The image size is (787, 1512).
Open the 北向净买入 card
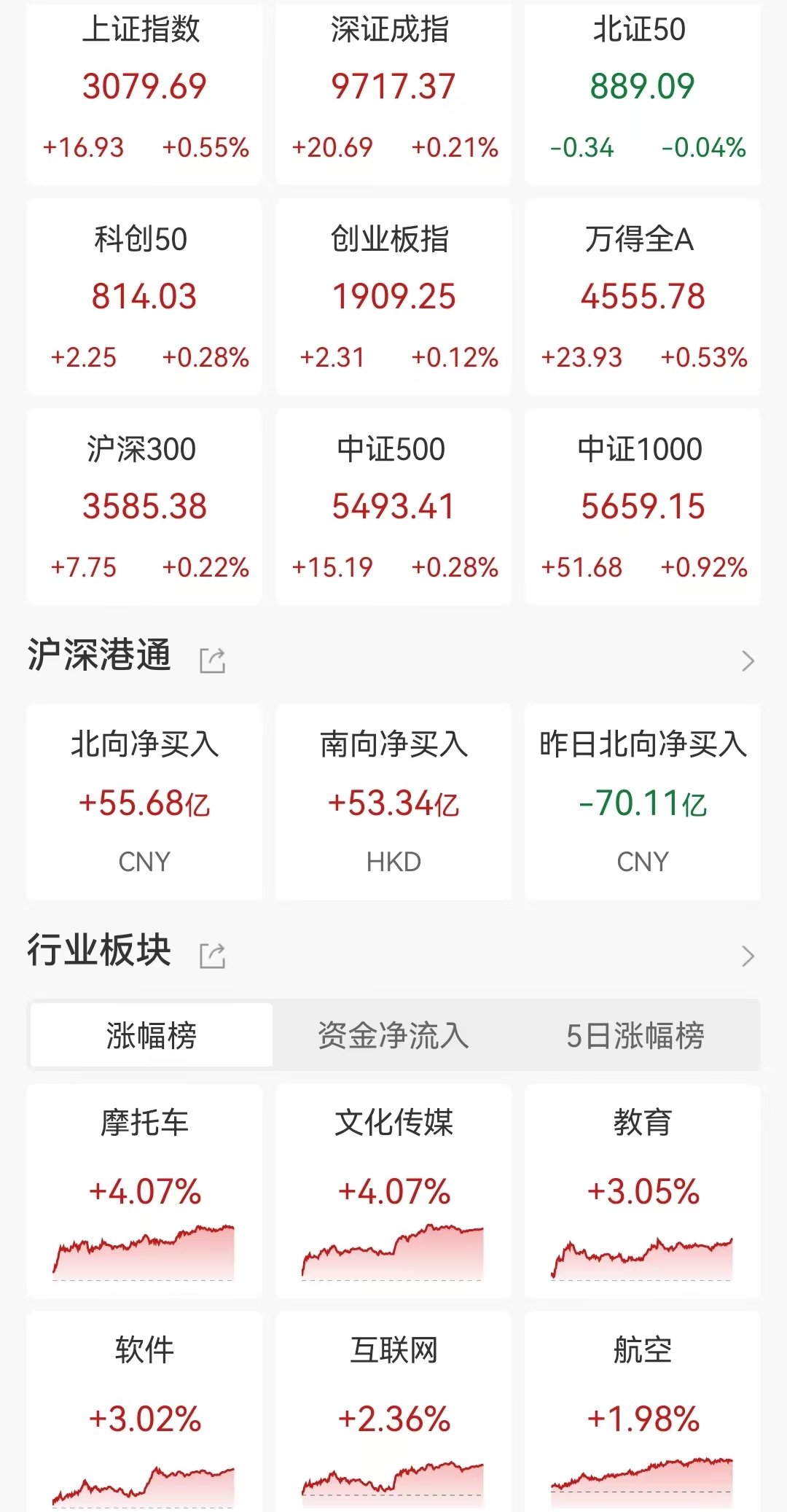pyautogui.click(x=144, y=802)
